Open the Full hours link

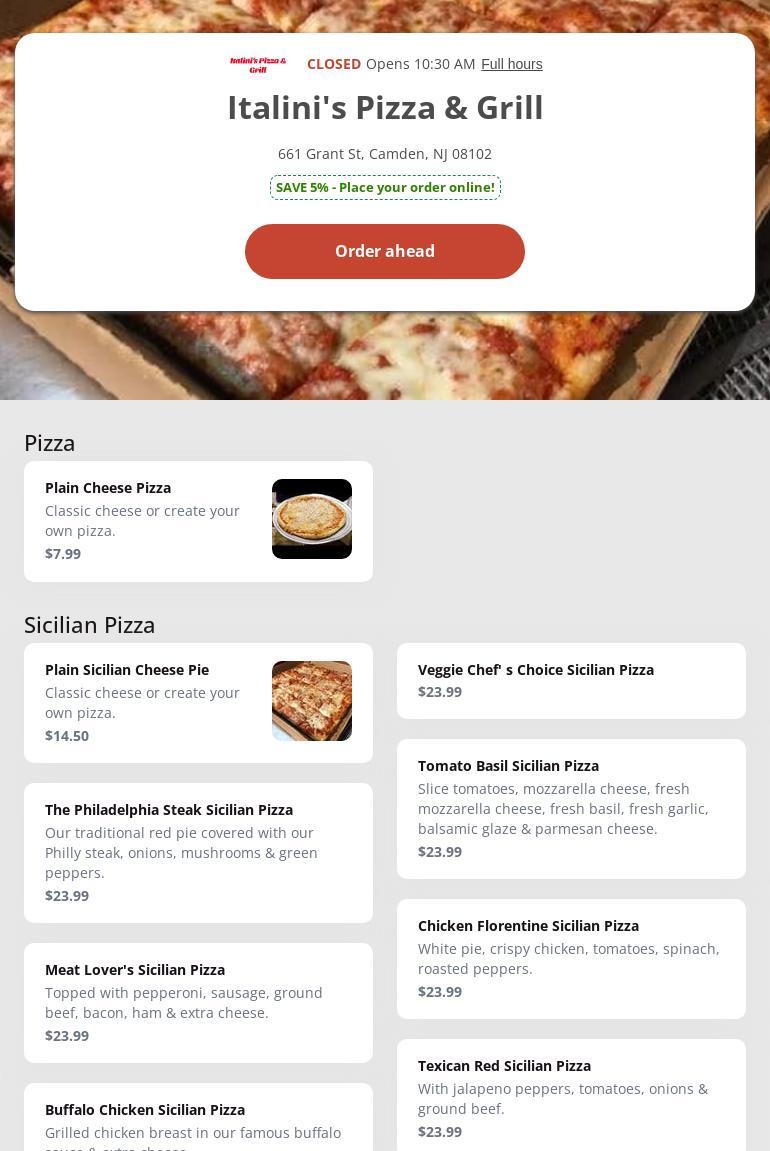tap(511, 64)
